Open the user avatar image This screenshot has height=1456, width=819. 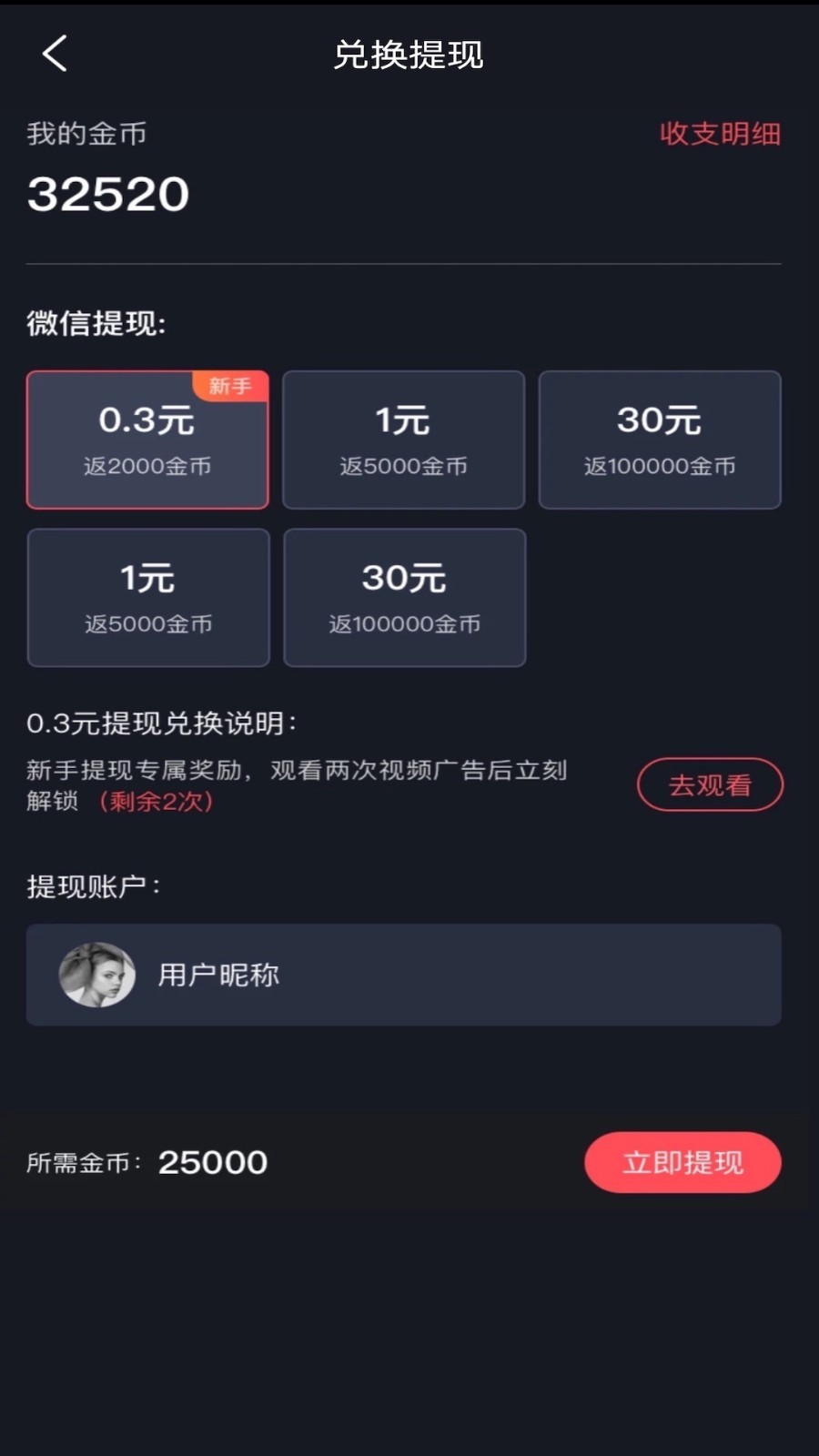(95, 975)
